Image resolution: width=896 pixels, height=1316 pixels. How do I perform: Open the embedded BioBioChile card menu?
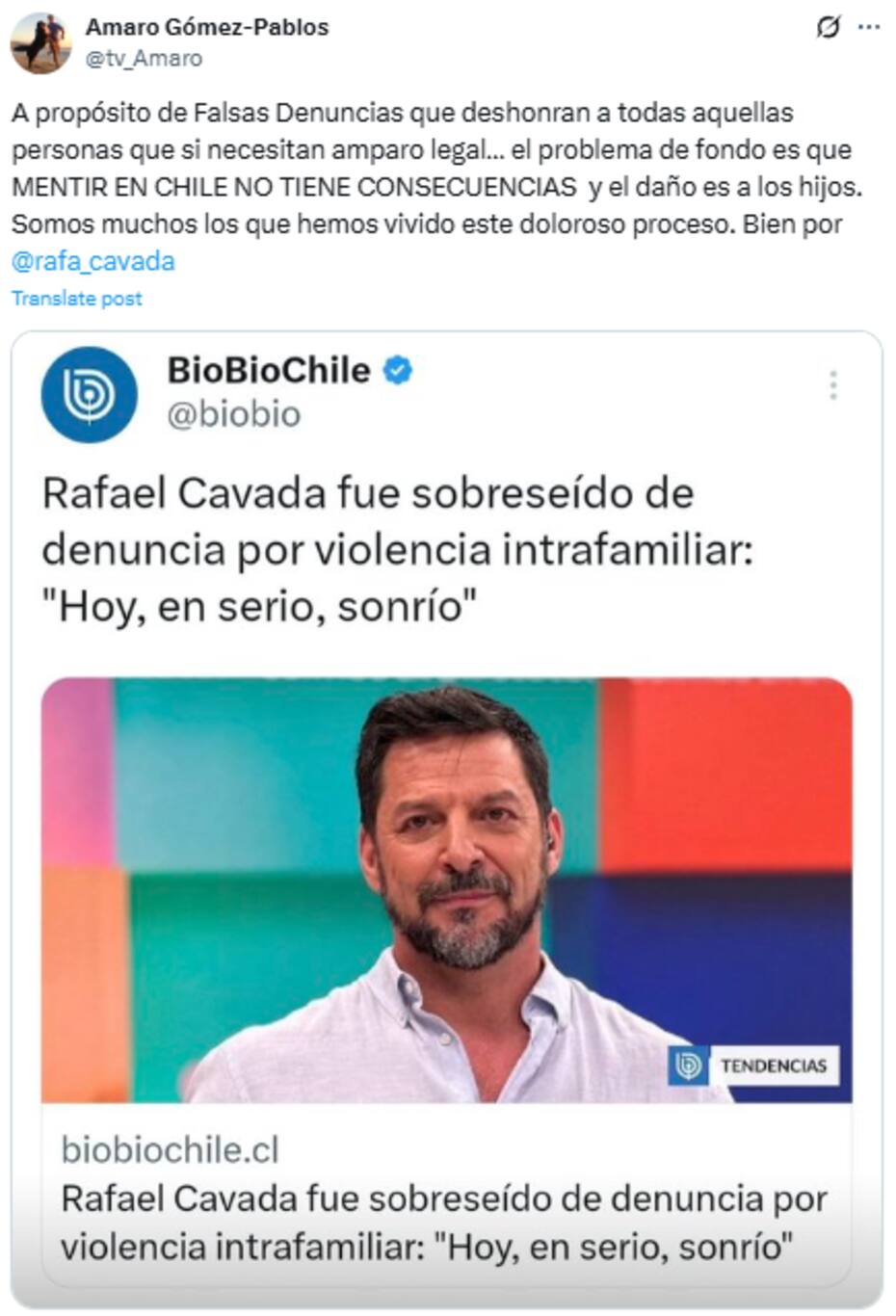(833, 385)
